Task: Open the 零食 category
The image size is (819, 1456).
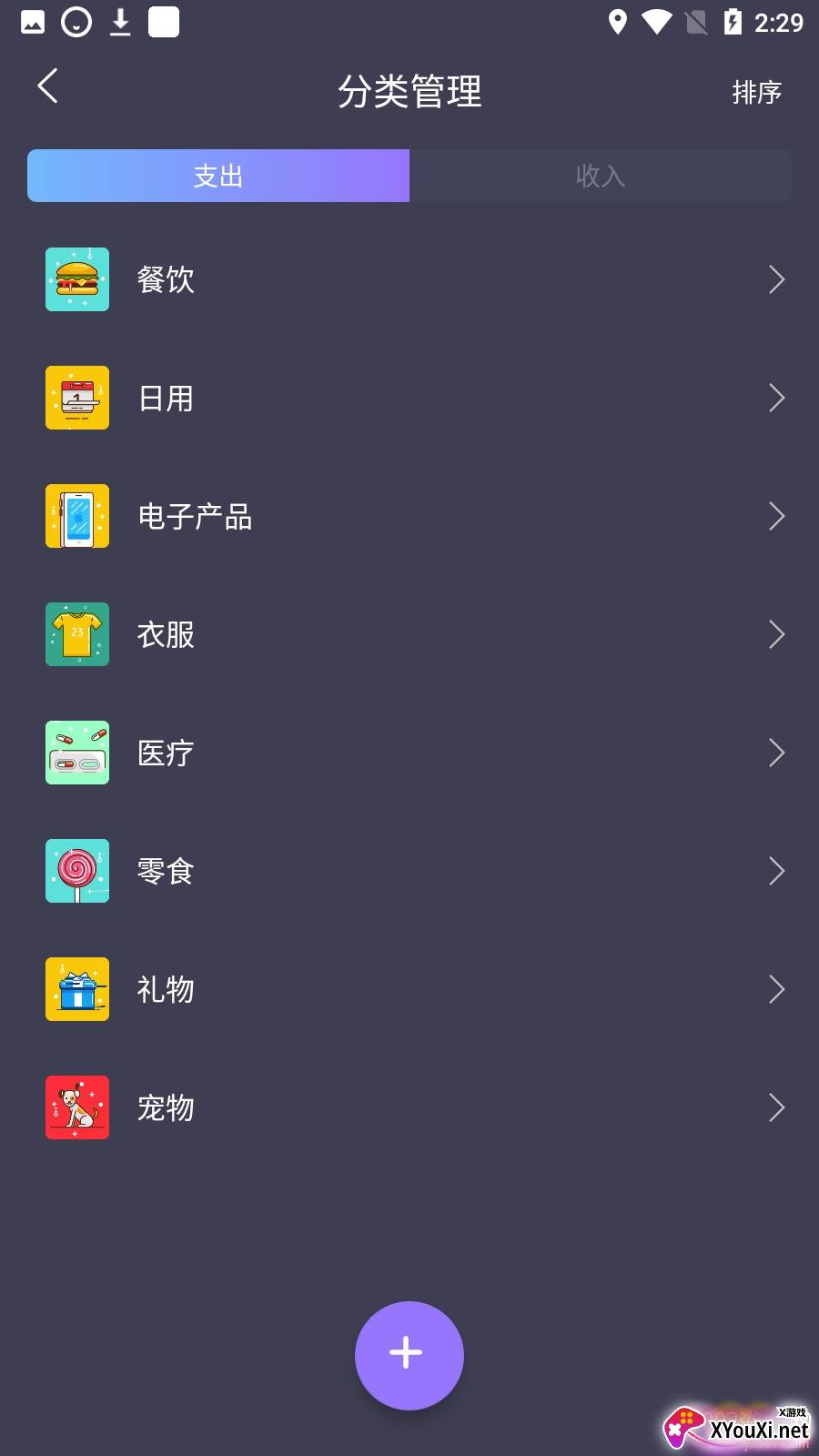Action: tap(409, 871)
